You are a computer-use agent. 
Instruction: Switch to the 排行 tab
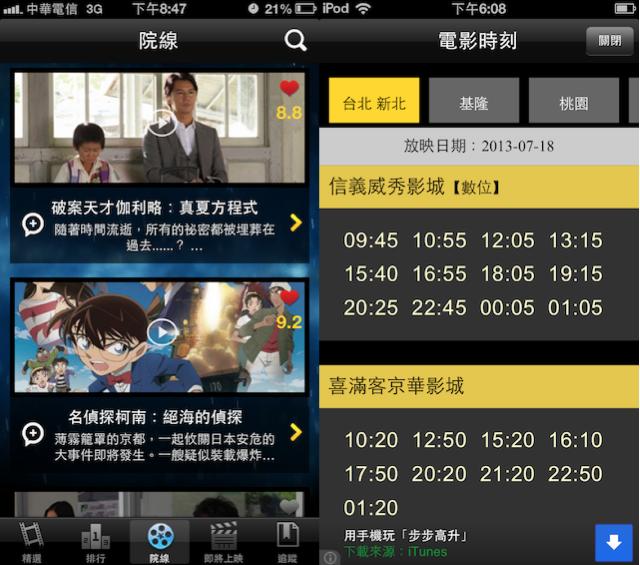(96, 543)
